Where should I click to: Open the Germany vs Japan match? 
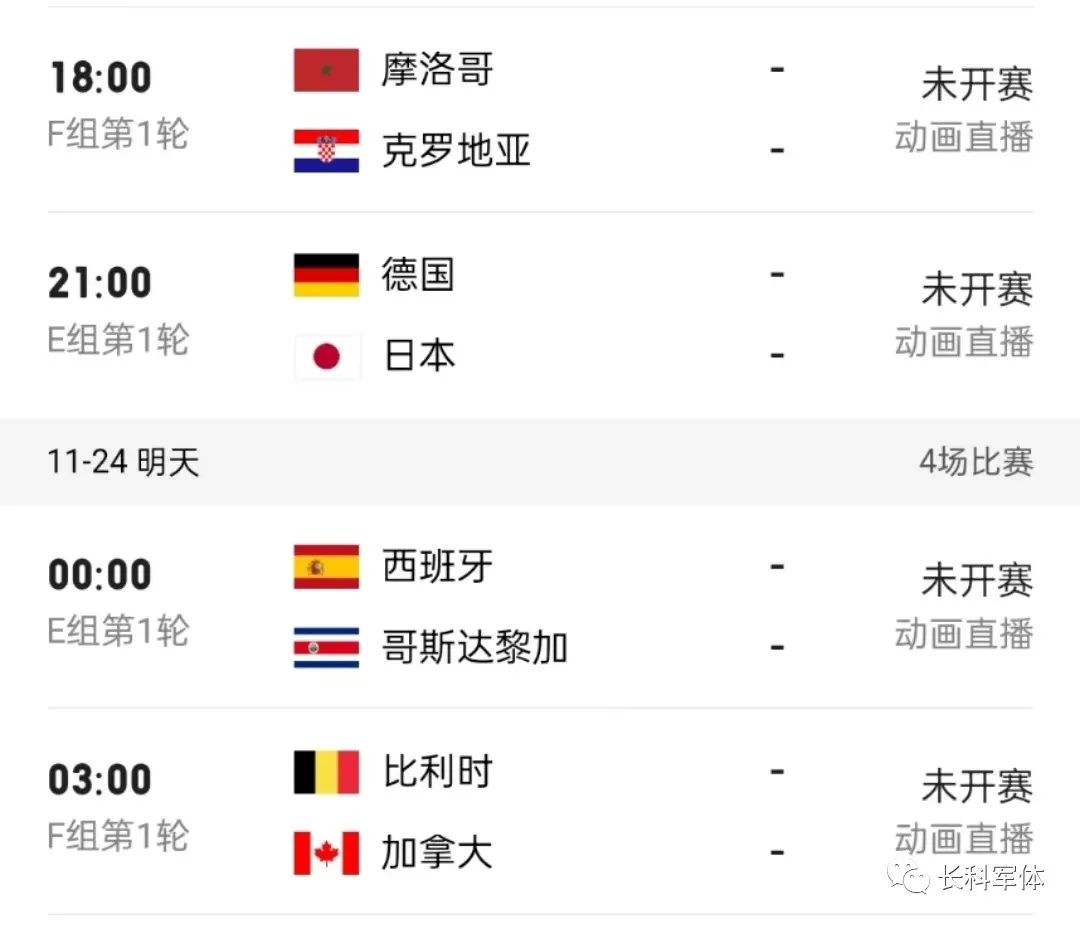point(540,315)
